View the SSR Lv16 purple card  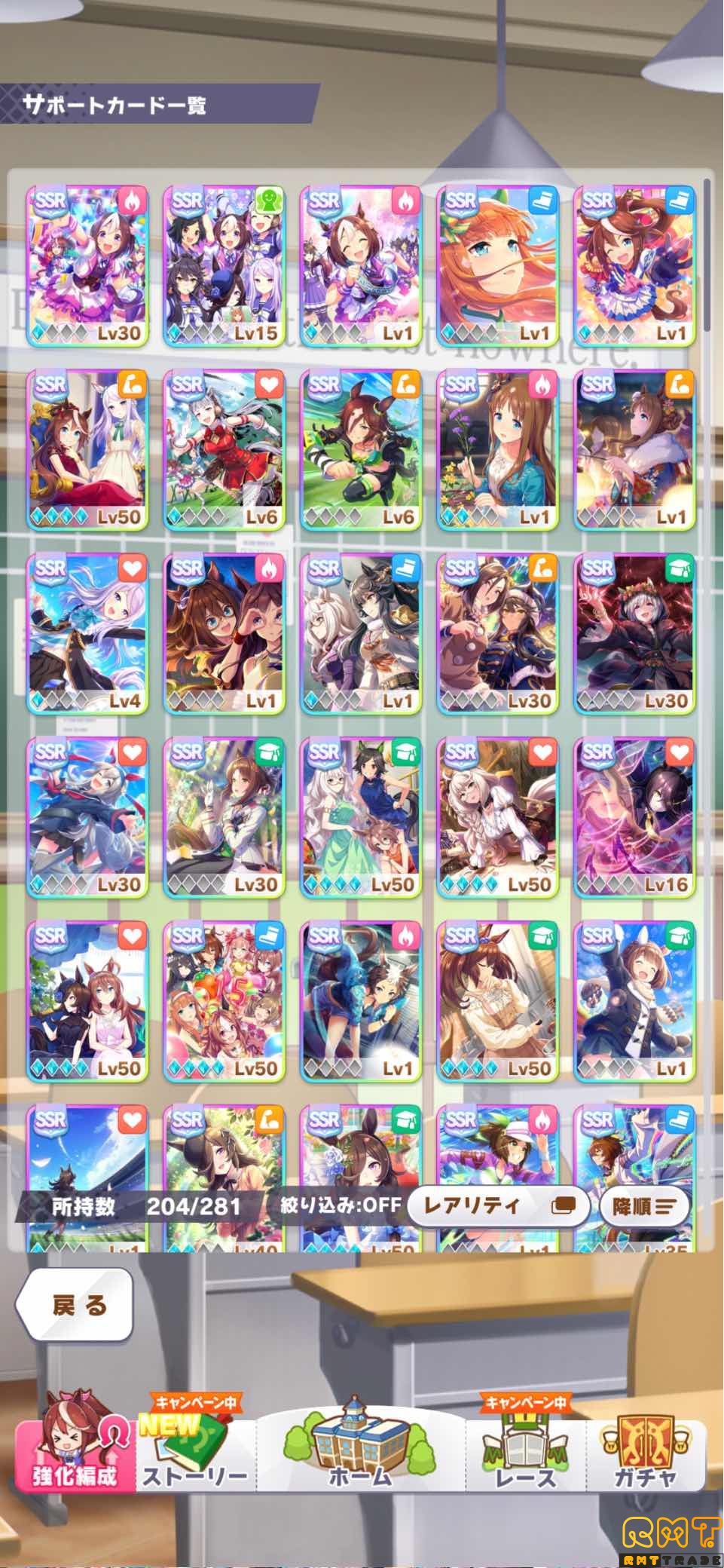click(634, 817)
